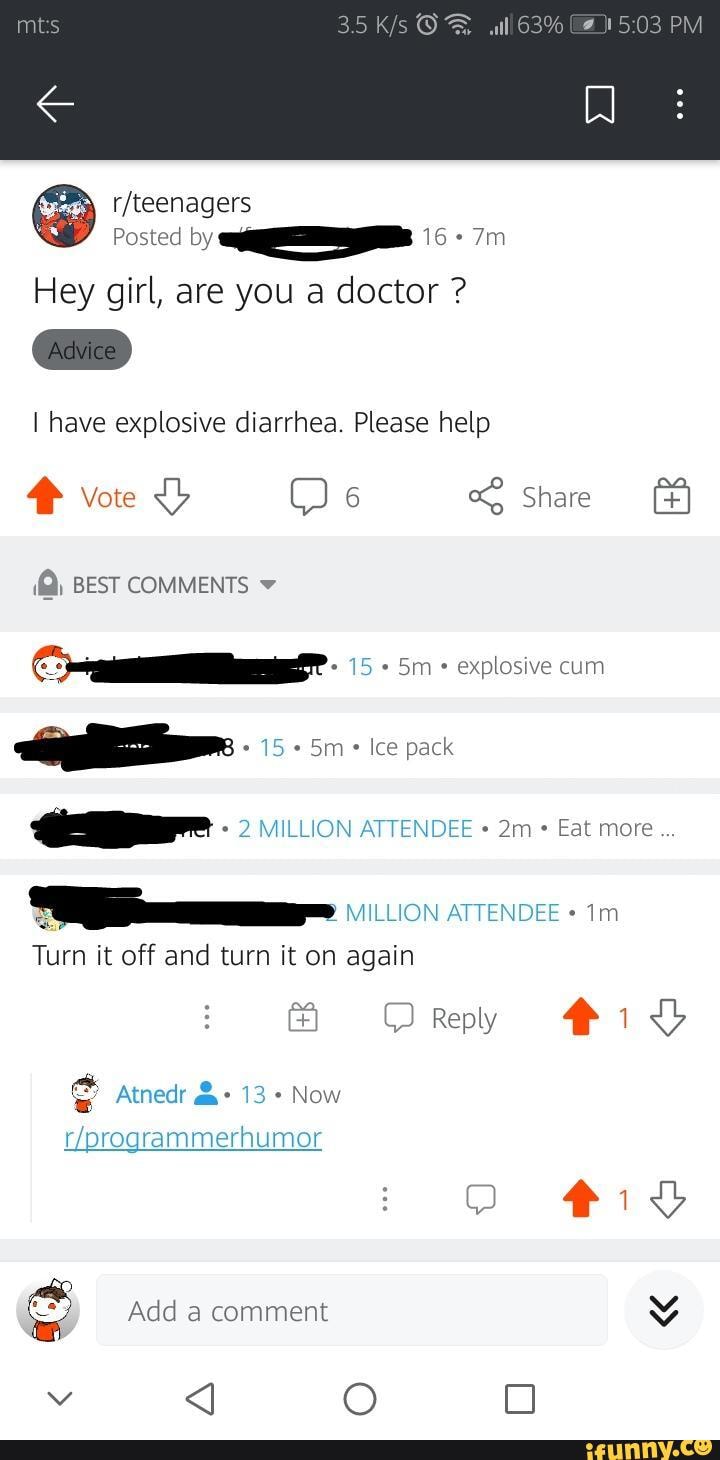
Task: Open the post's 6 comments
Action: tap(324, 496)
